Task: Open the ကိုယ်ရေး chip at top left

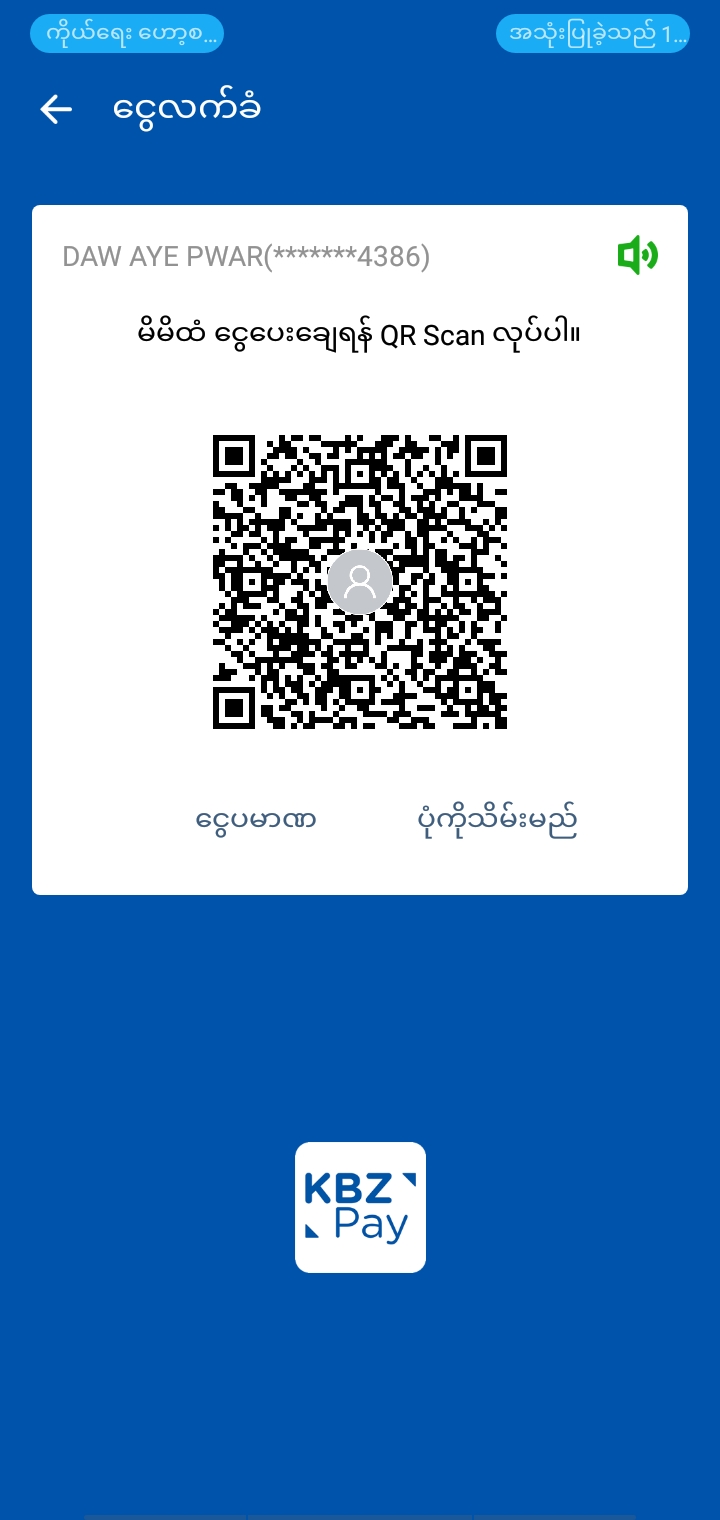Action: (126, 34)
